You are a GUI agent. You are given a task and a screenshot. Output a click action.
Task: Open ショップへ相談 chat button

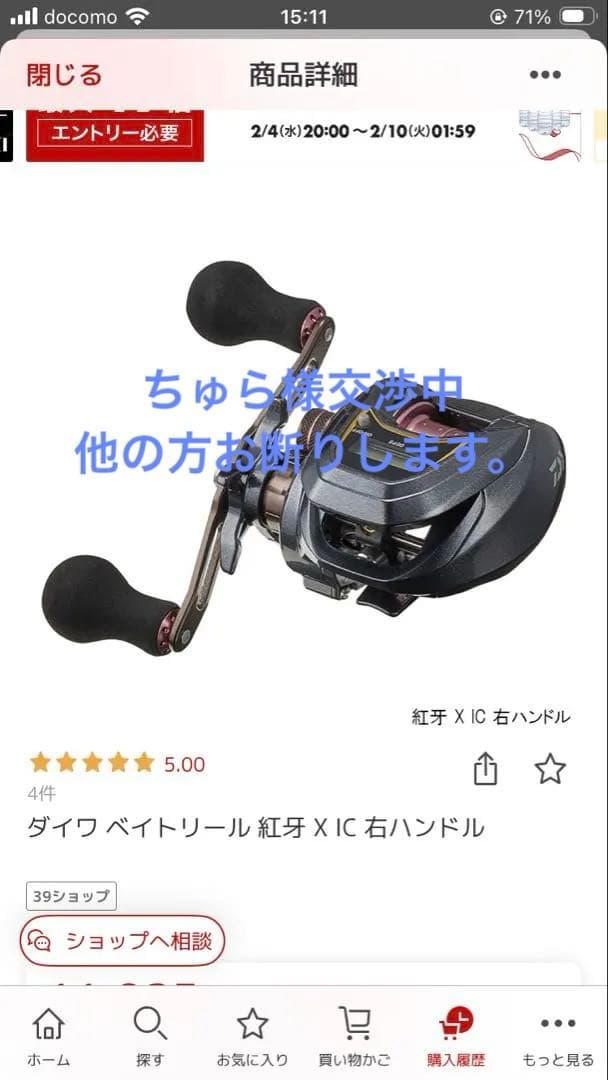122,941
